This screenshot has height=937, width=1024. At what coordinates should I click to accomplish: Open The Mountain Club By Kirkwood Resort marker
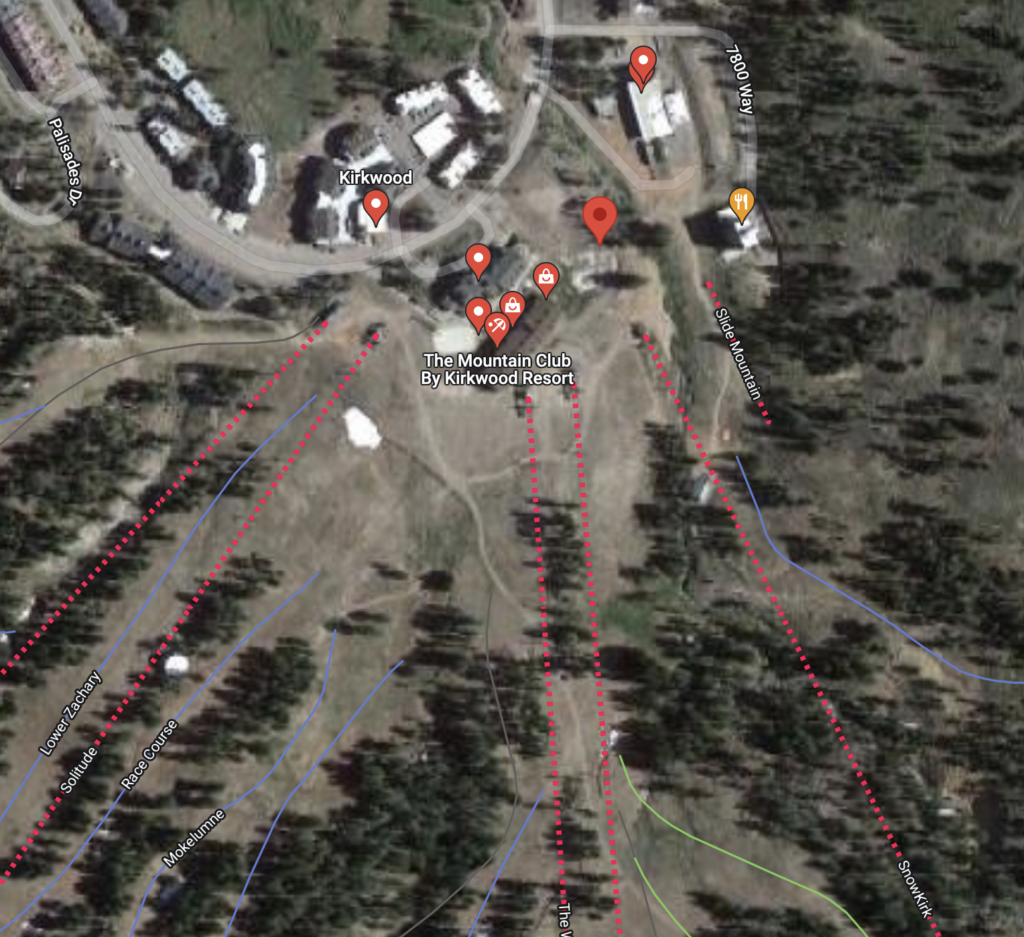(x=496, y=326)
